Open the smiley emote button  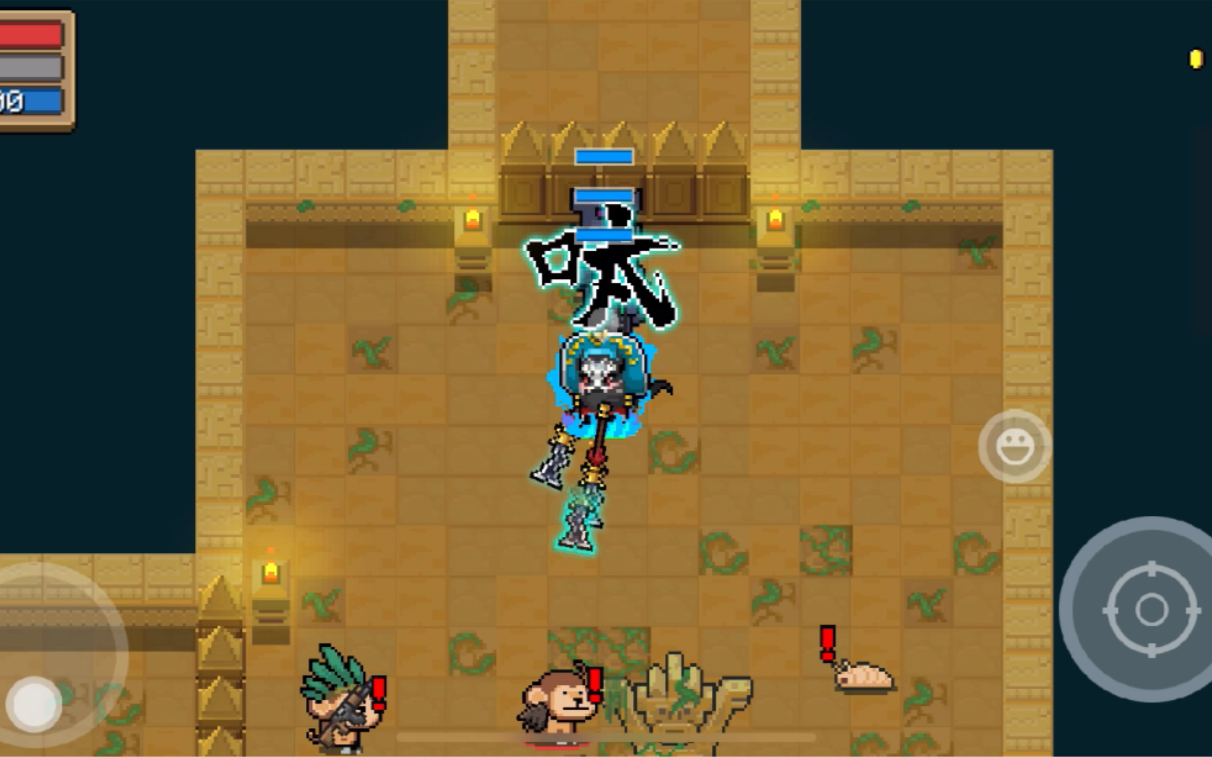pyautogui.click(x=1014, y=447)
